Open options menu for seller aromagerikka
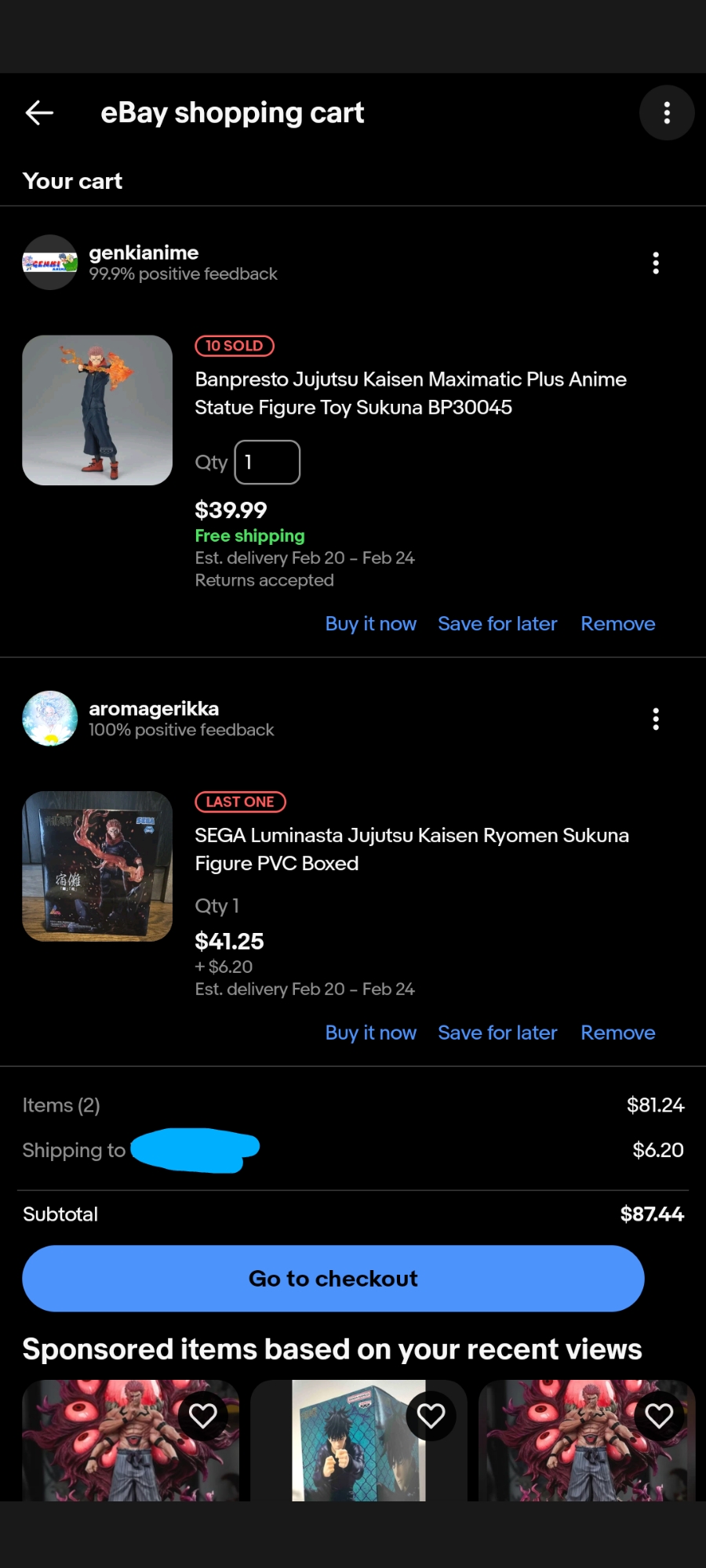Screen dimensions: 706x1568 click(x=656, y=719)
